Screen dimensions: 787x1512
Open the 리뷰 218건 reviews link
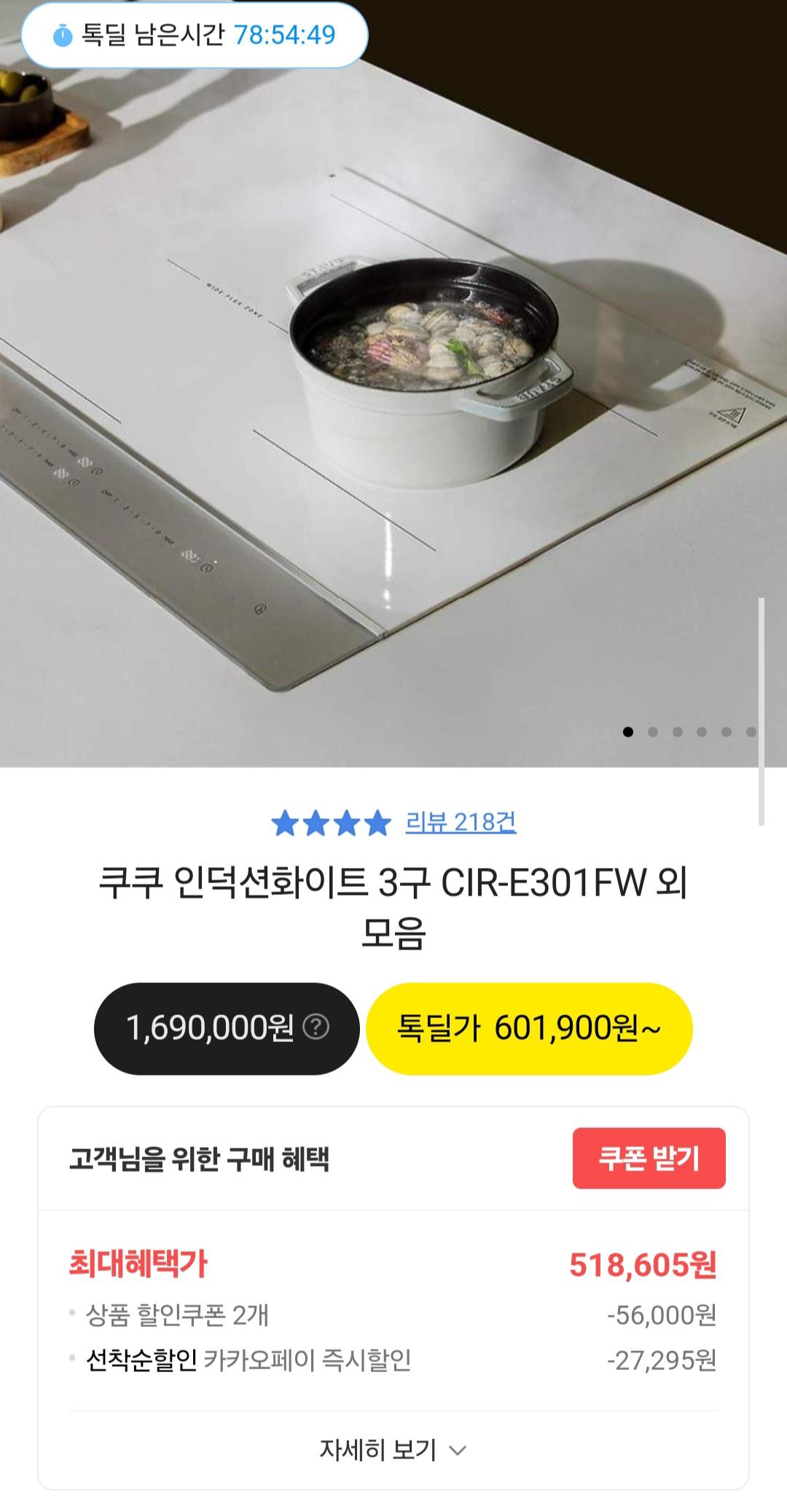[461, 823]
